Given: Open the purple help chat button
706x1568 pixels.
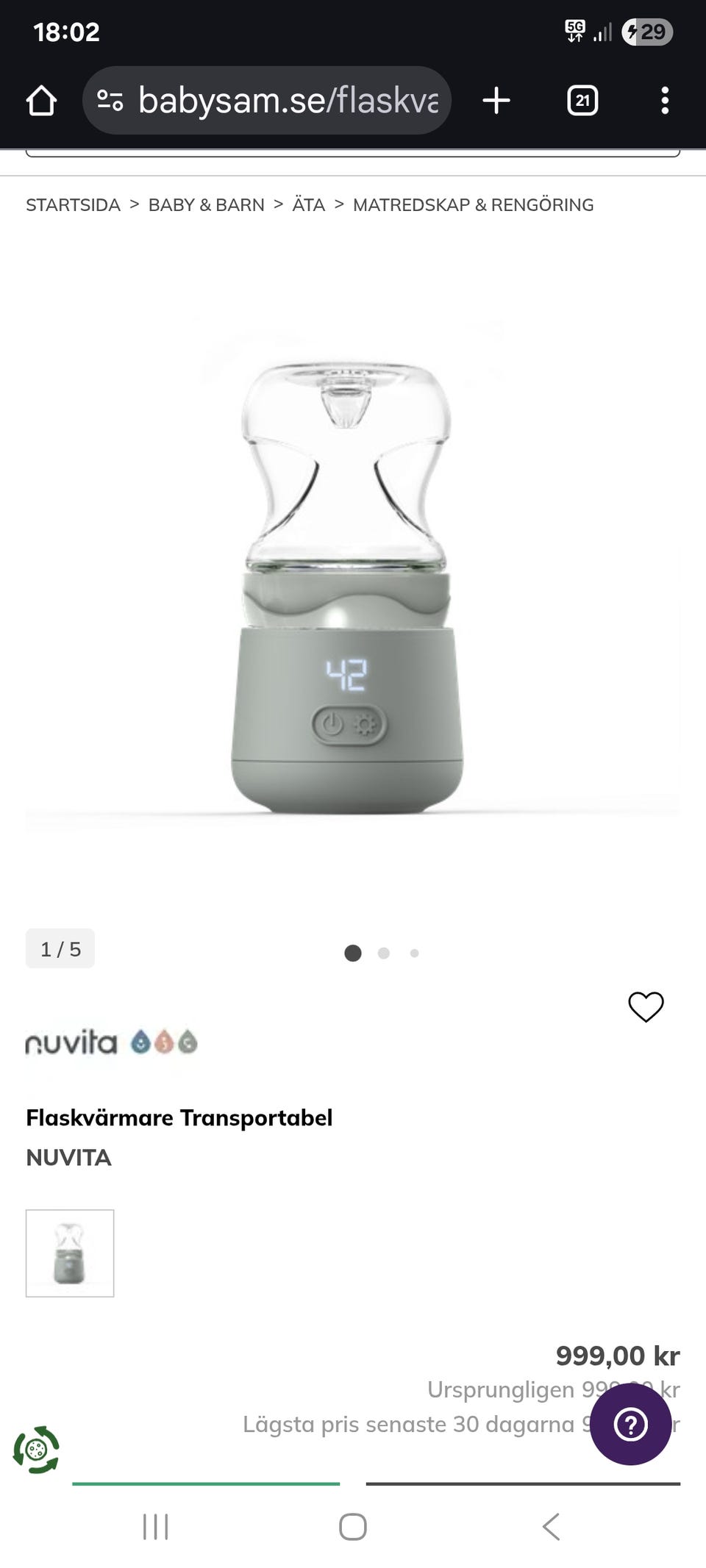Looking at the screenshot, I should coord(631,1425).
